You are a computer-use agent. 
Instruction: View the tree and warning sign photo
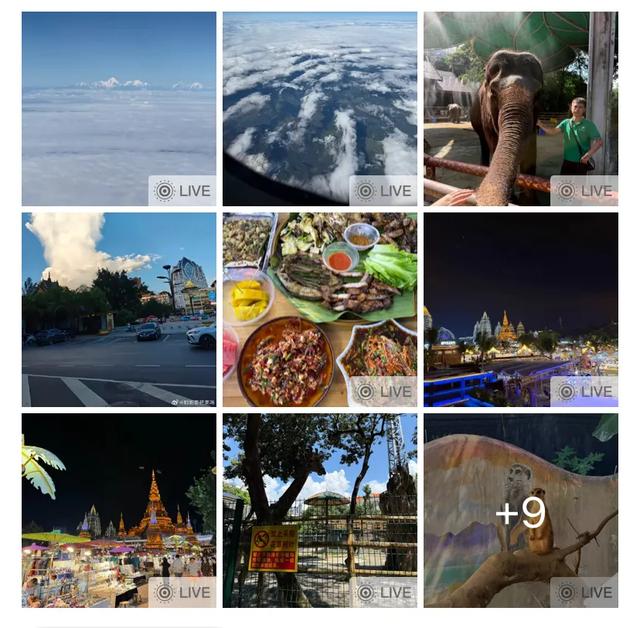point(320,510)
